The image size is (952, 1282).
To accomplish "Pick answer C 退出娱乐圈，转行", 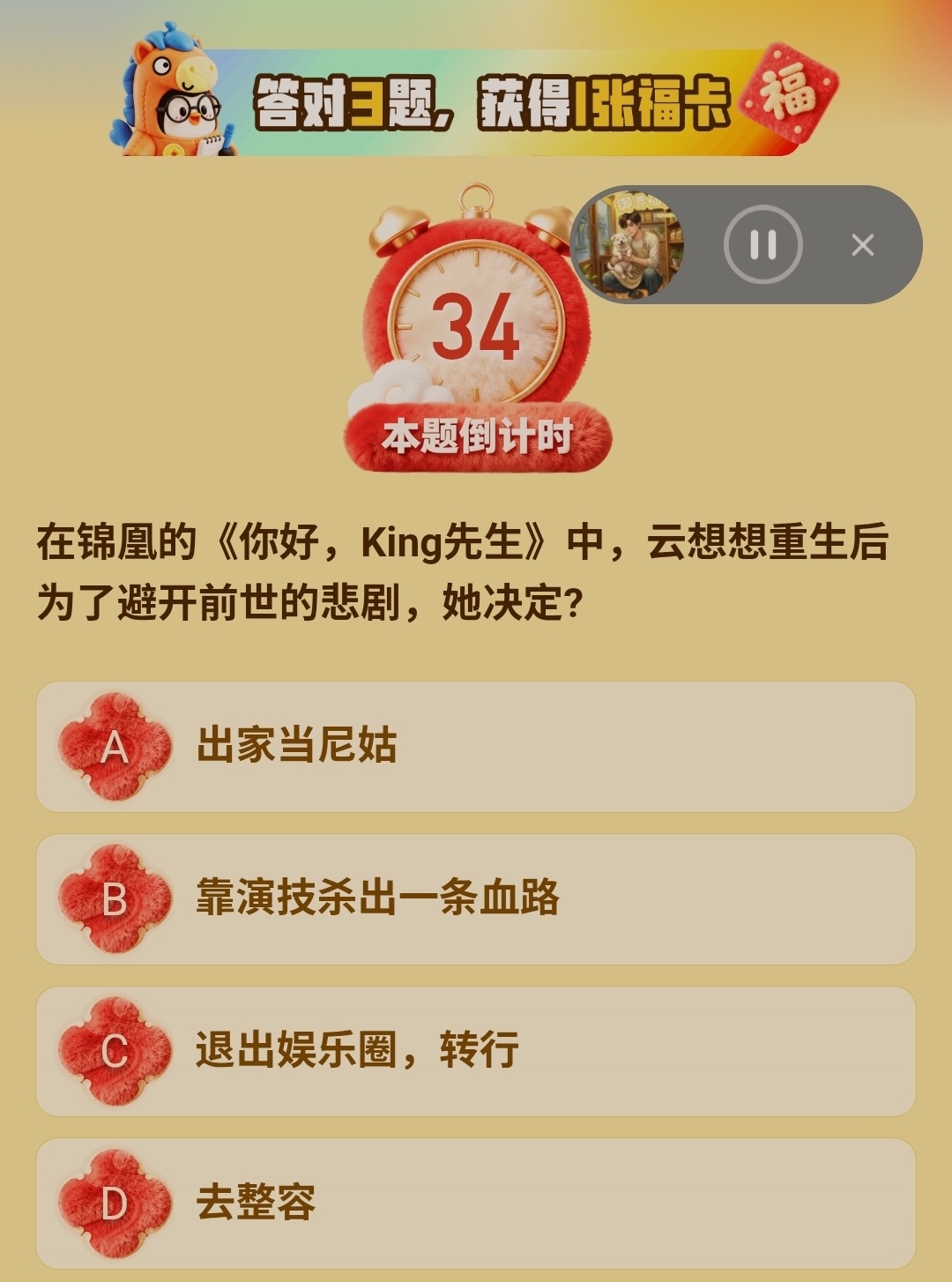I will (475, 1051).
